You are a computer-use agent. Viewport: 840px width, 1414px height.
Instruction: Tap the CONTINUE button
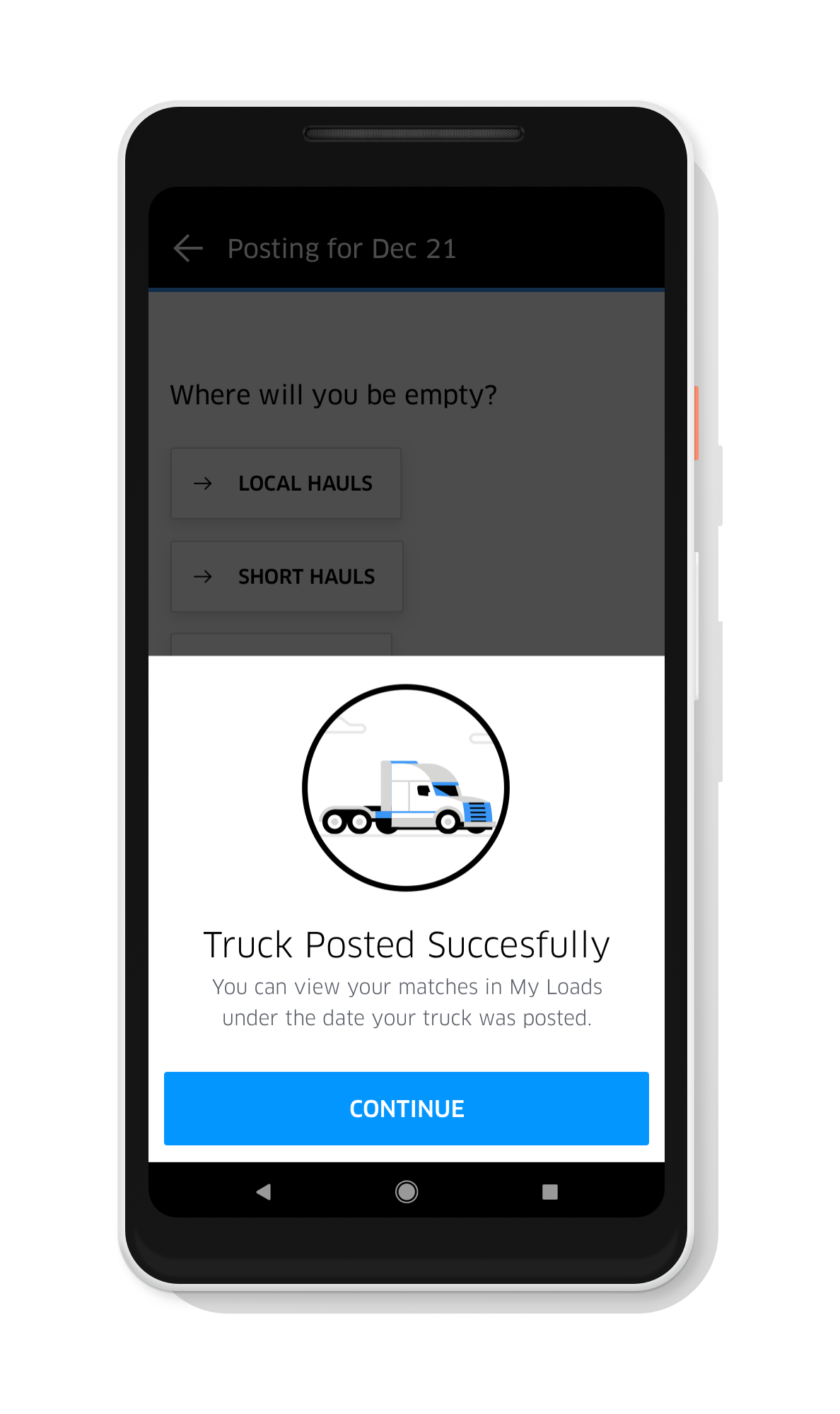[406, 1108]
